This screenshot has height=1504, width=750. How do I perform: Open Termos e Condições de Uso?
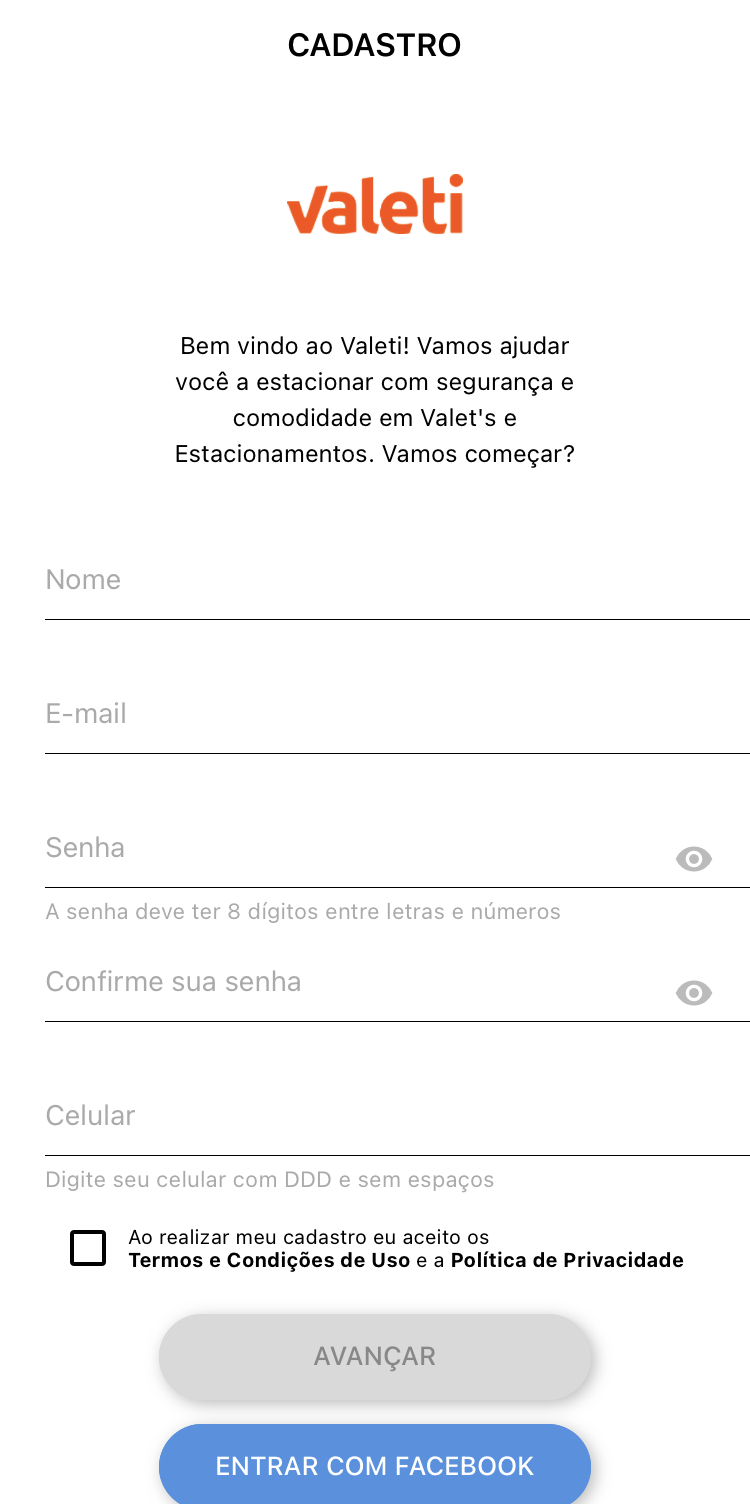pos(269,1260)
